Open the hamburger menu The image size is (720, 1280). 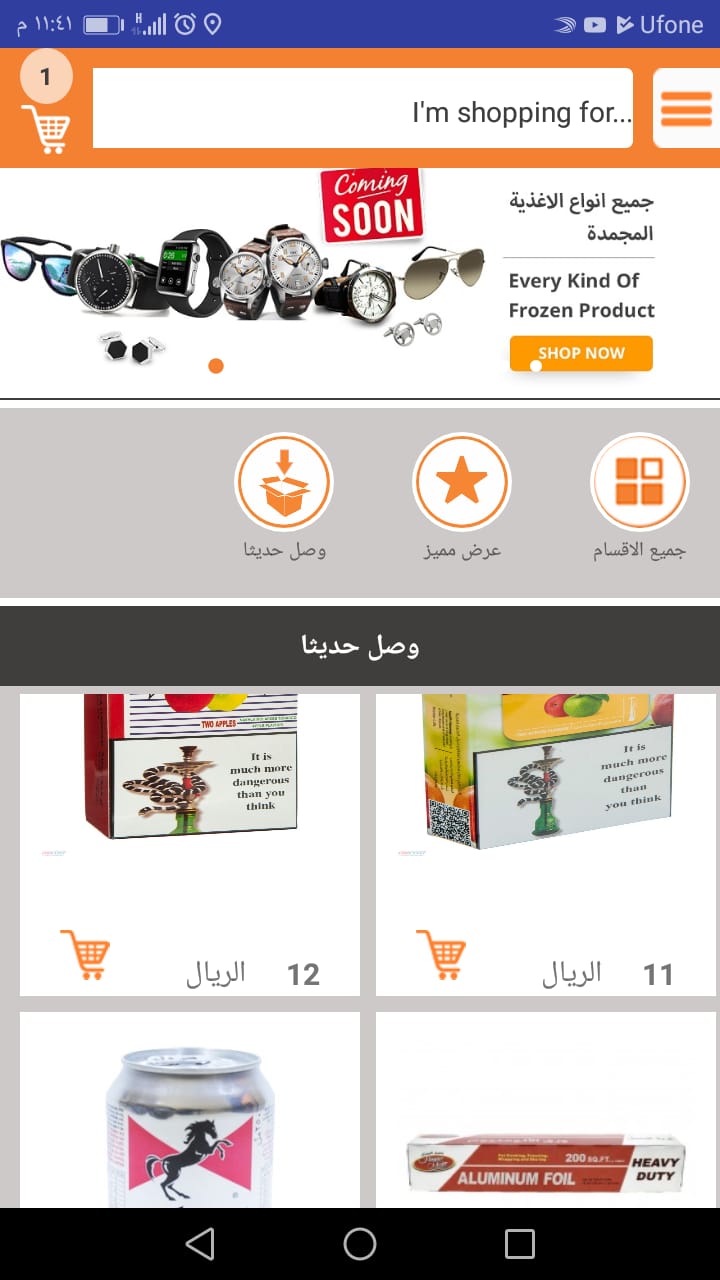coord(685,108)
